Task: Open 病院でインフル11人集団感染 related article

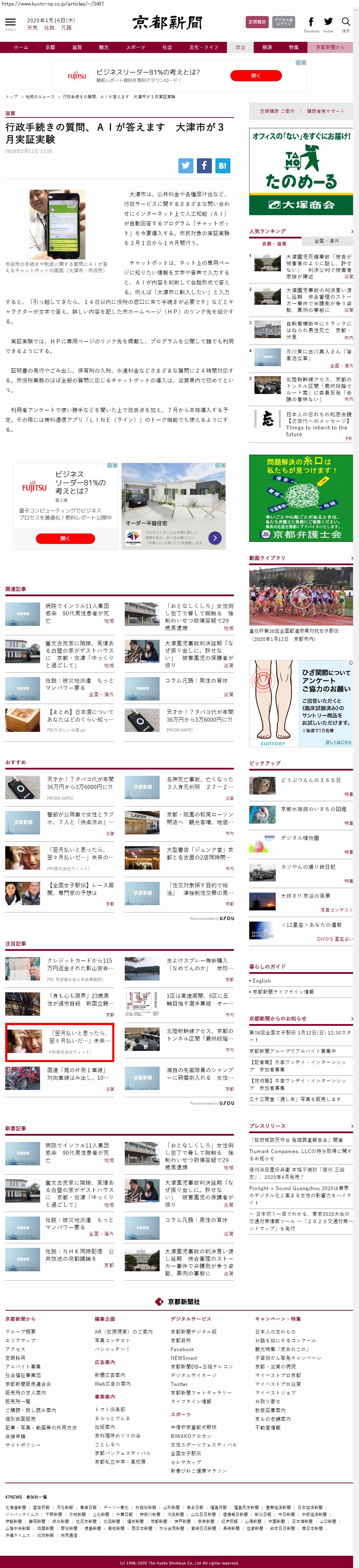Action: coord(77,609)
